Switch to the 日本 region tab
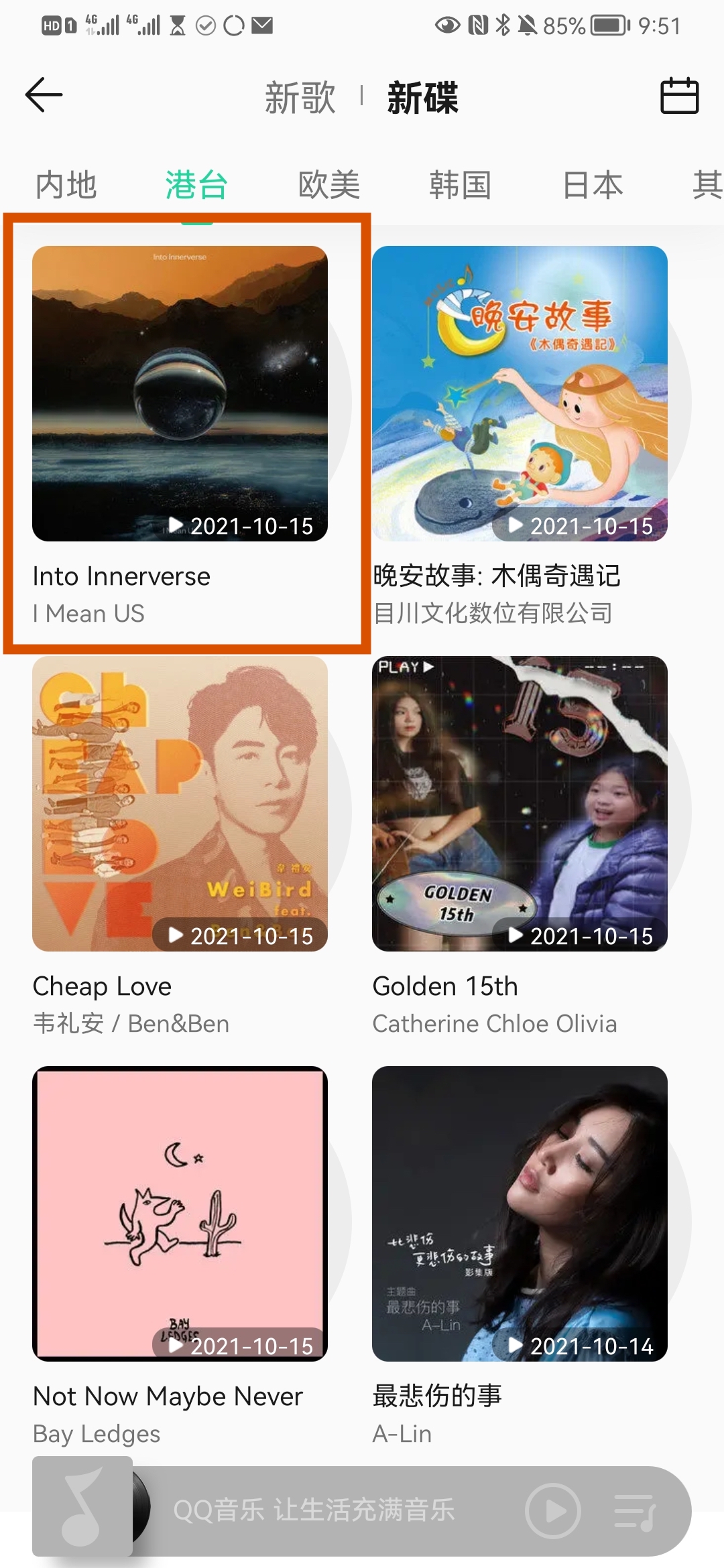The height and width of the screenshot is (1568, 724). [x=593, y=185]
